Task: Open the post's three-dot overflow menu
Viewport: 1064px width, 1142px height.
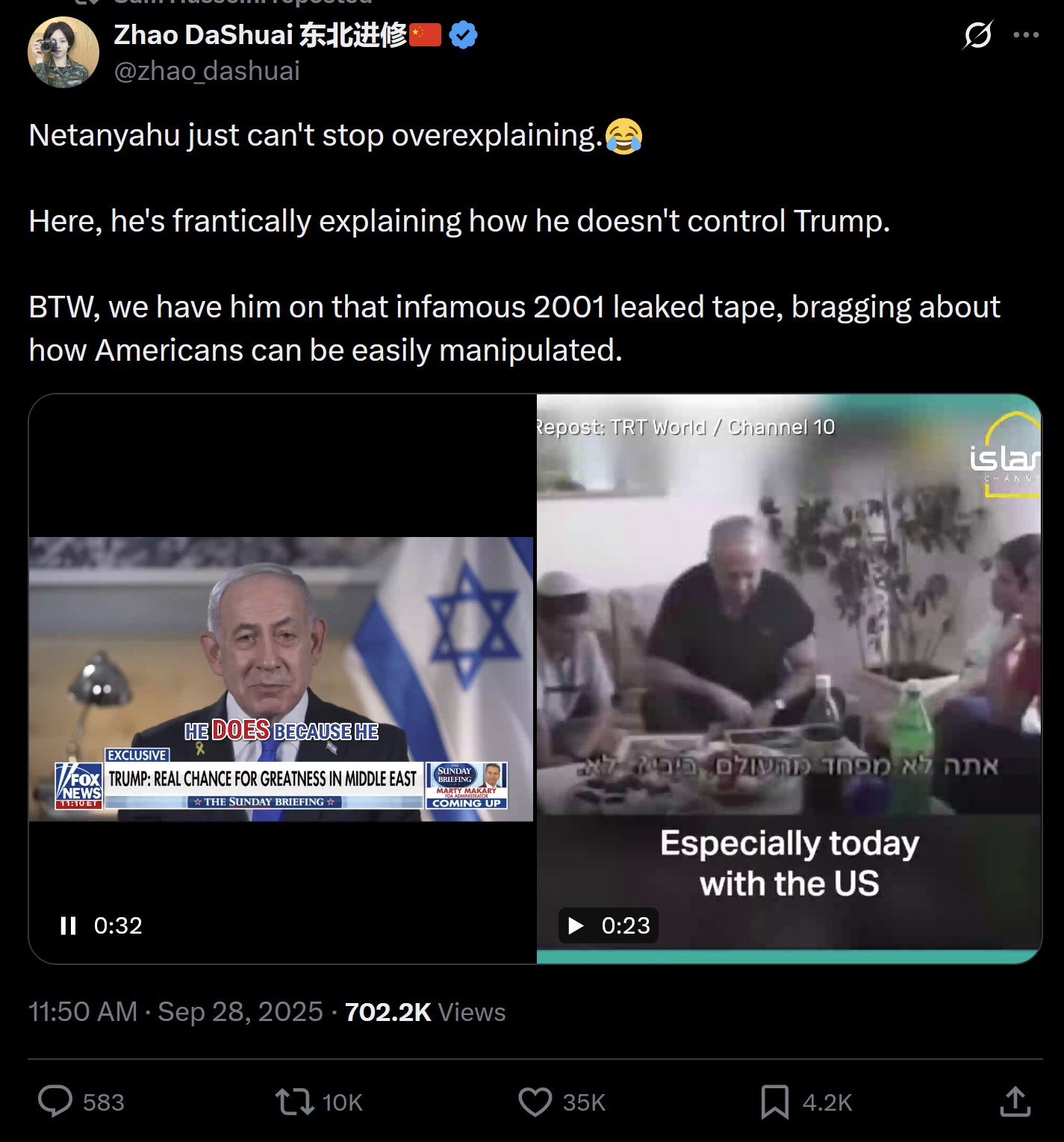Action: [x=1026, y=35]
